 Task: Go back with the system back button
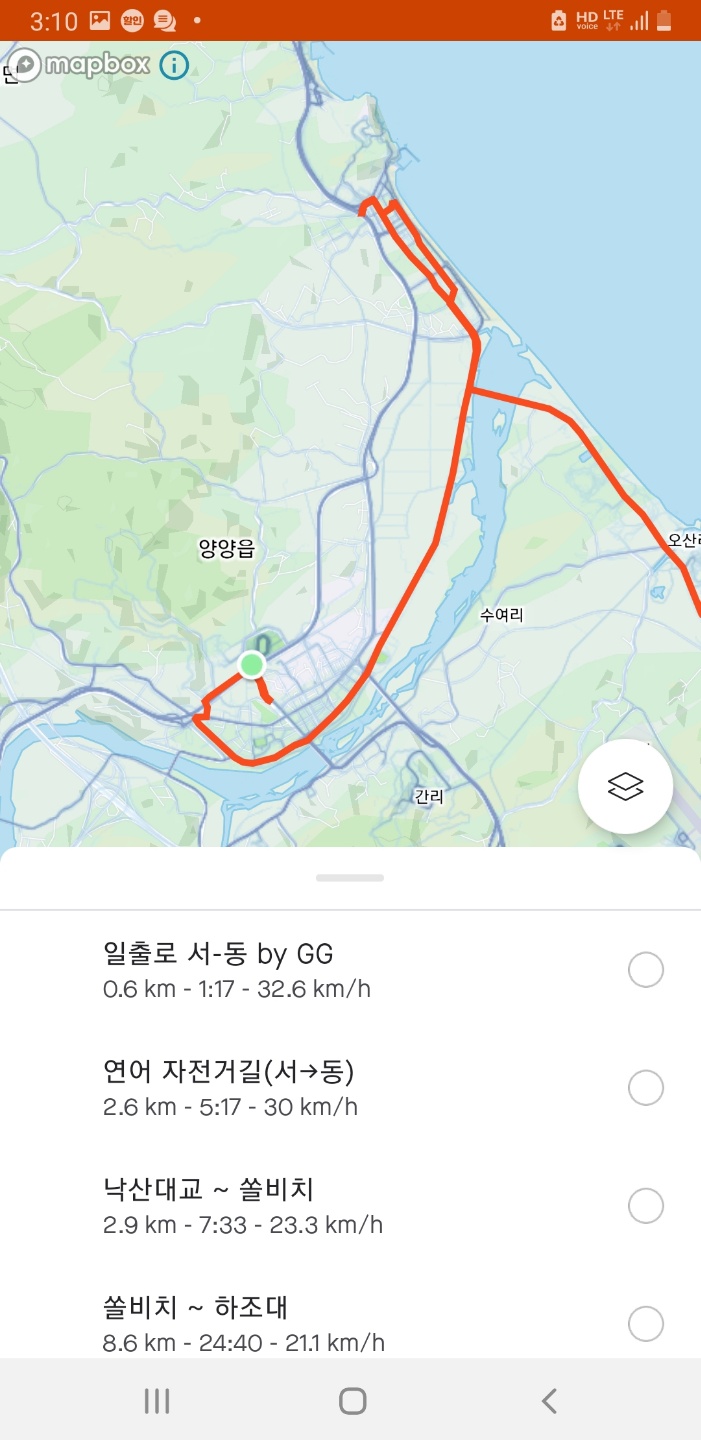pyautogui.click(x=548, y=1400)
